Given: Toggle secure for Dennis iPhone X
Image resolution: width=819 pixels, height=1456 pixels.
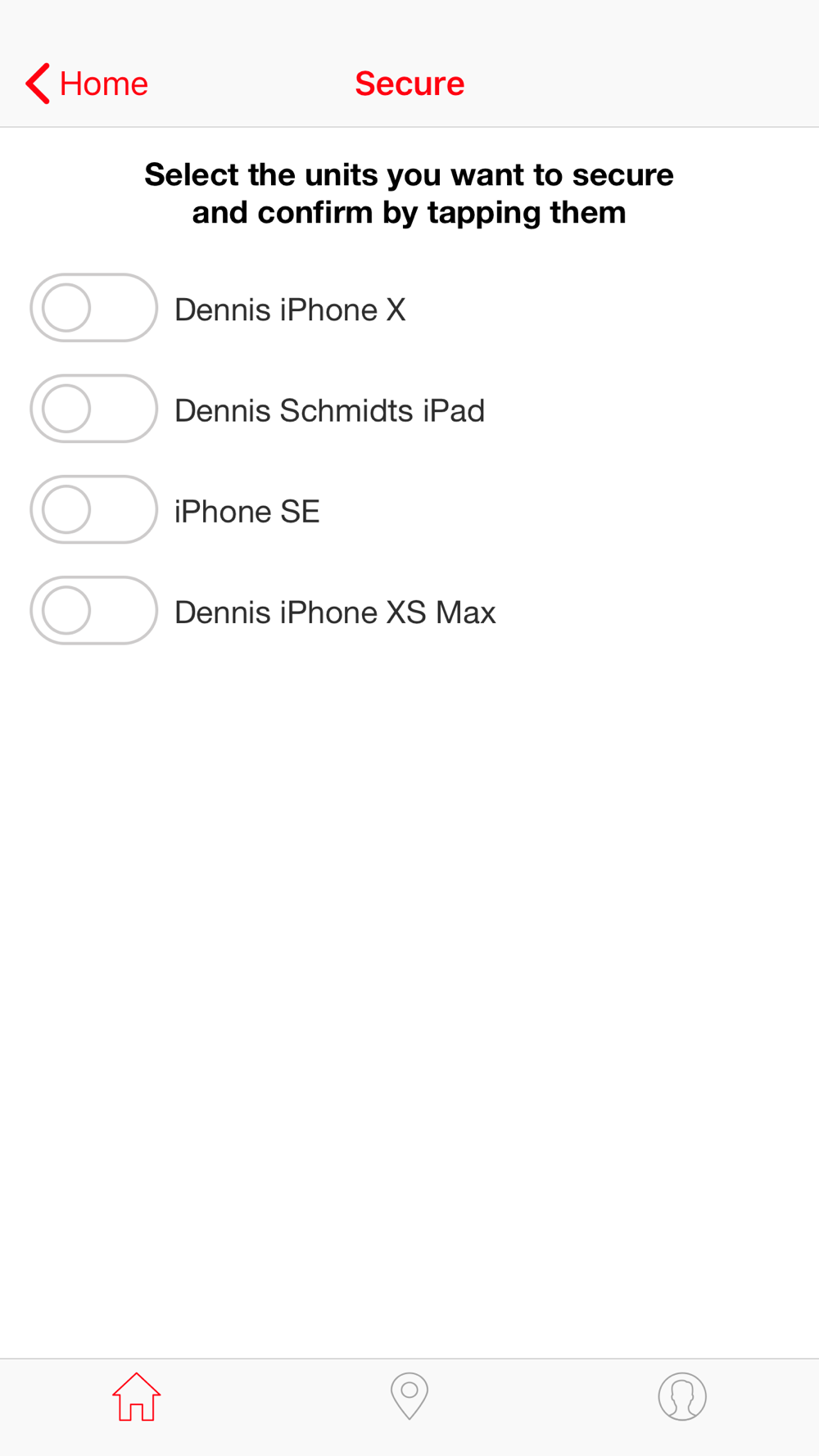Looking at the screenshot, I should (93, 308).
